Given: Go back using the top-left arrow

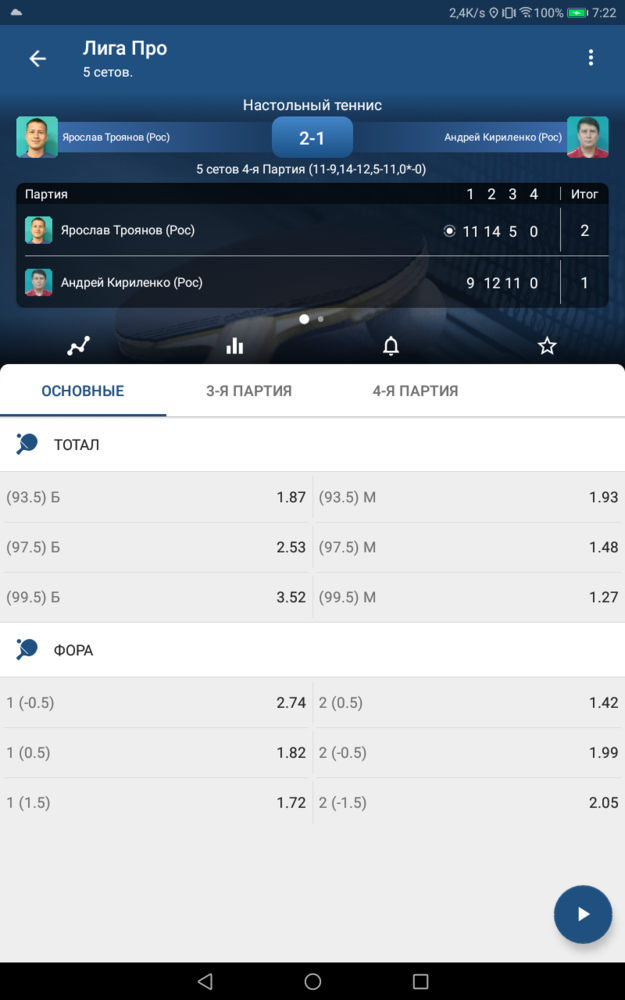Looking at the screenshot, I should click(x=38, y=59).
